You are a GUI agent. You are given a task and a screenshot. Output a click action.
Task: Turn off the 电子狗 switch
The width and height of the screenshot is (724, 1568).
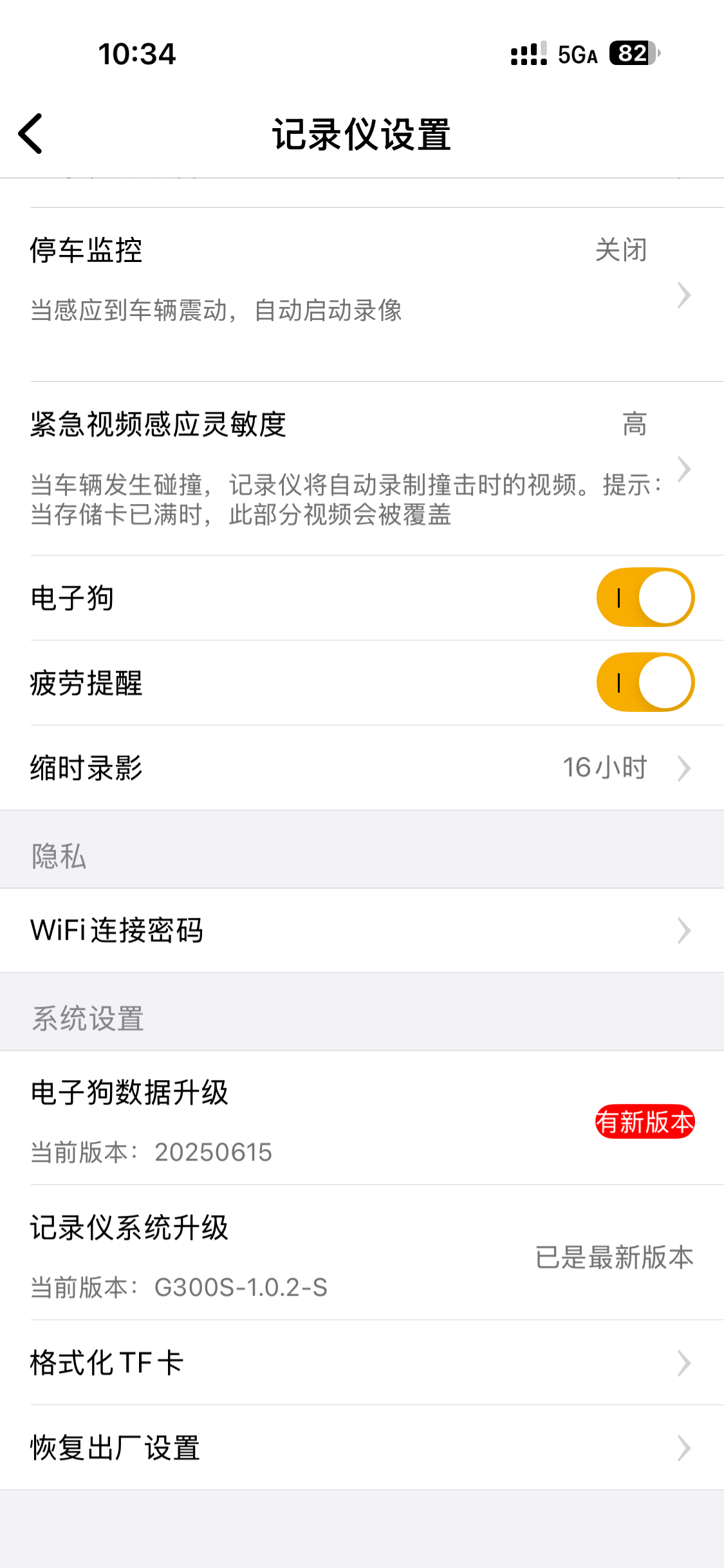645,597
